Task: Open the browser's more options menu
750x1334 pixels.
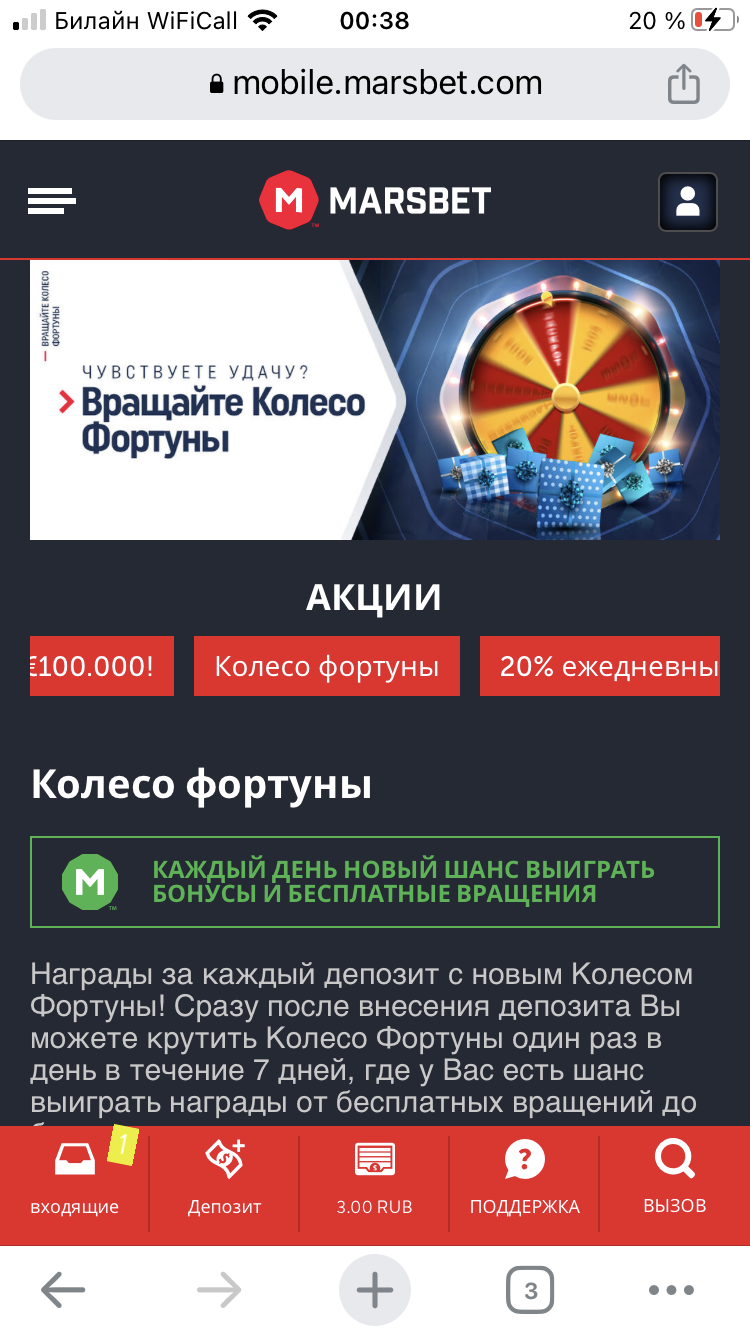Action: [x=671, y=1291]
